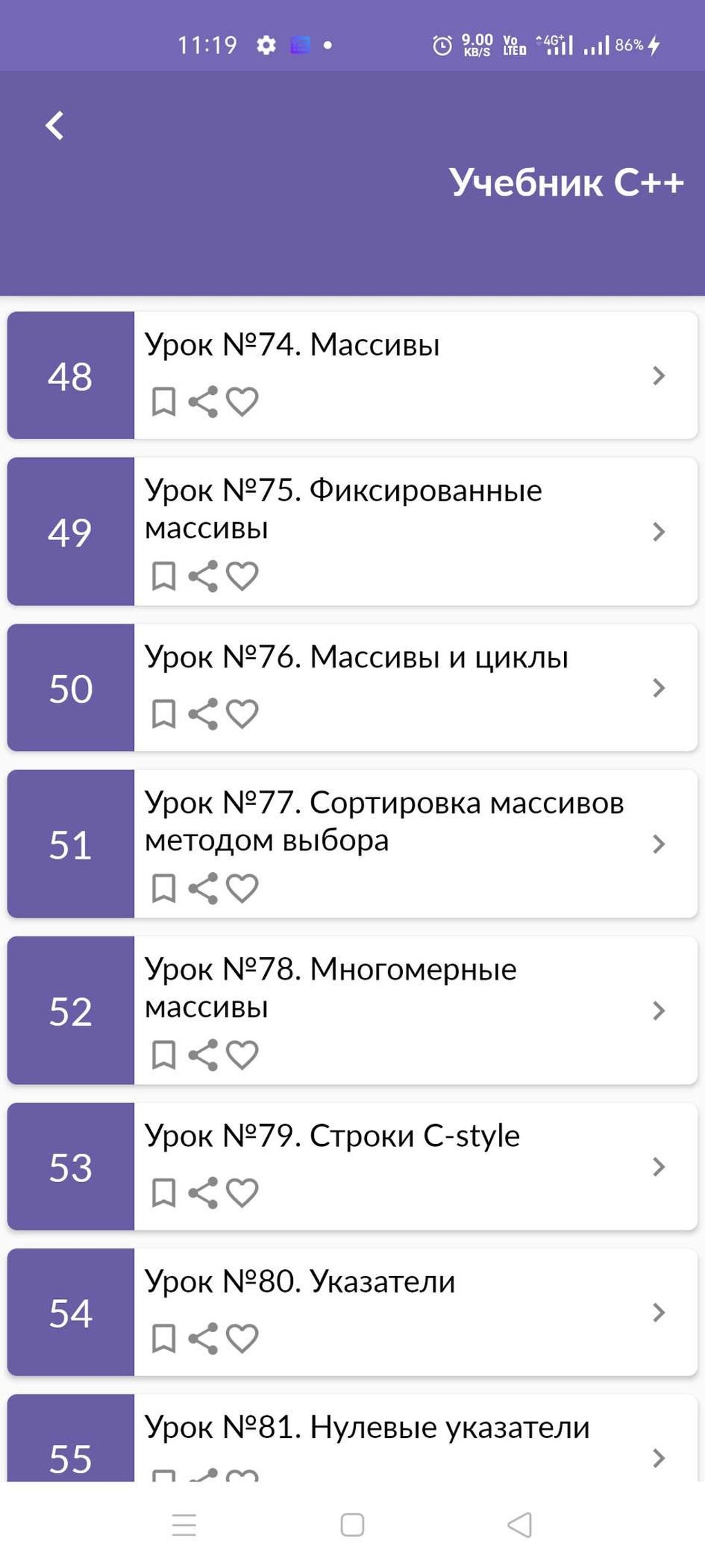Like Урок №76. Массивы и циклы
705x1568 pixels.
coord(242,714)
